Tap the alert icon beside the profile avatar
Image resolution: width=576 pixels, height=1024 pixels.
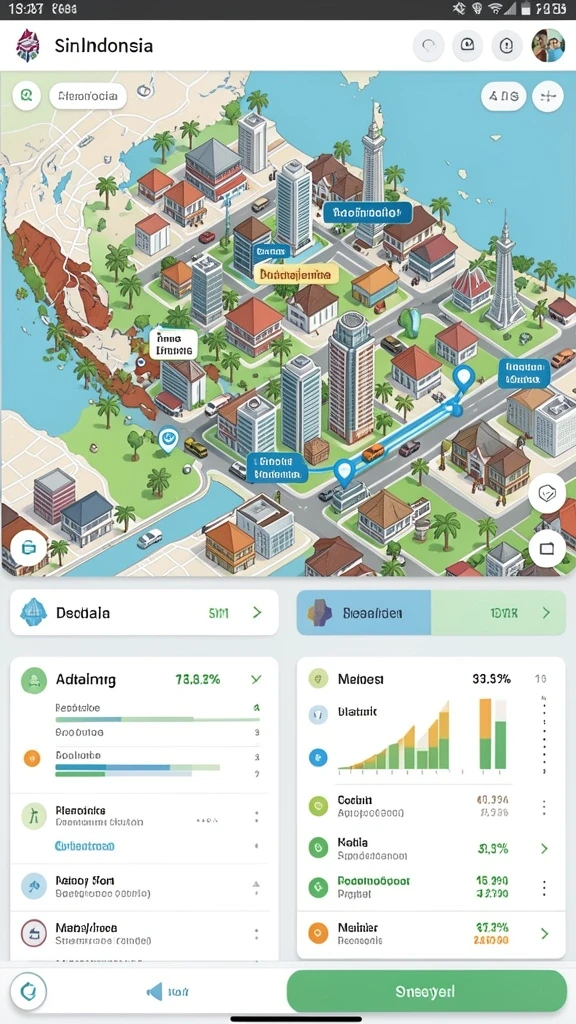coord(507,46)
